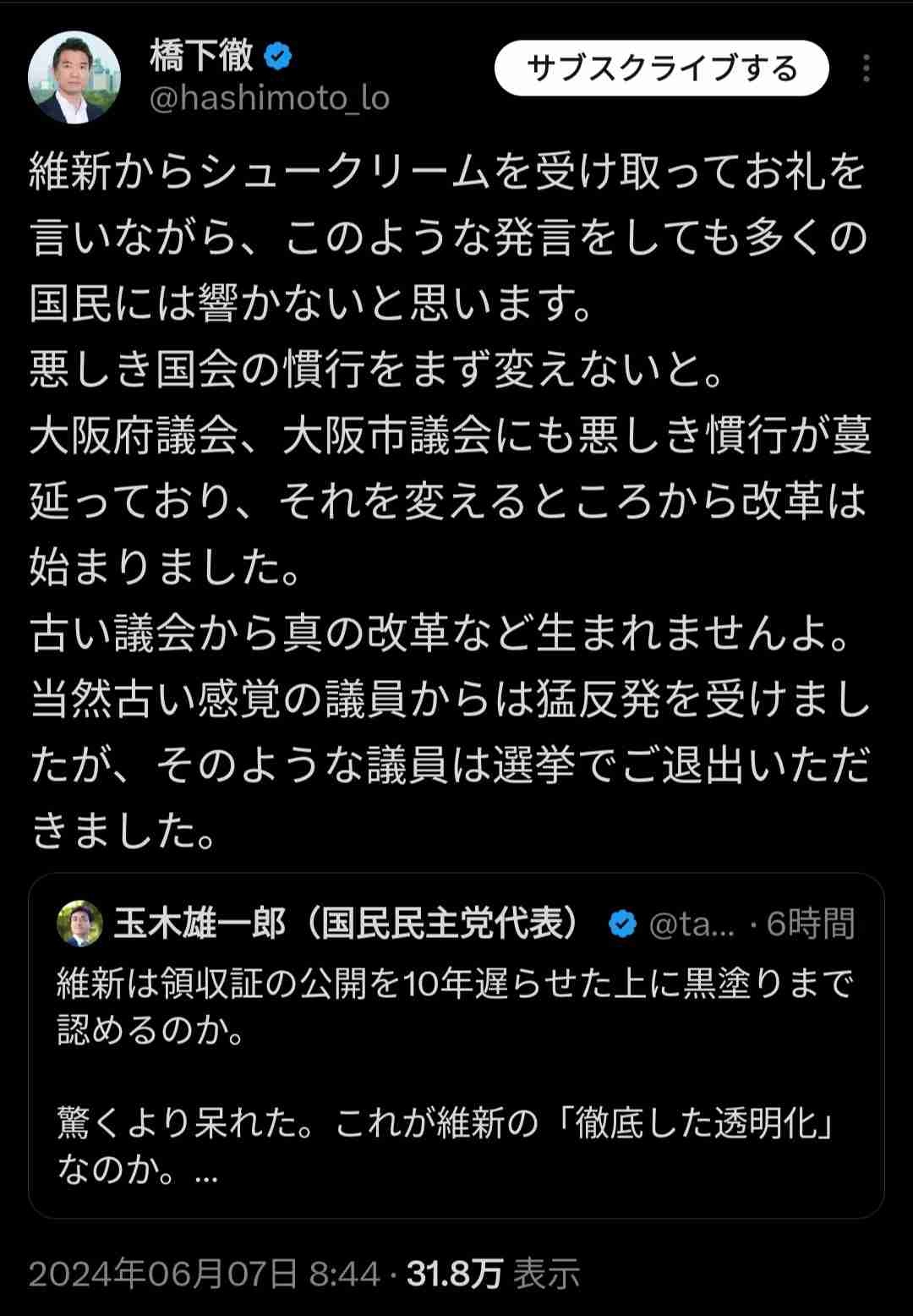View the 31.8万 表示 count details
Screen dimensions: 913x1316
coord(493,1274)
